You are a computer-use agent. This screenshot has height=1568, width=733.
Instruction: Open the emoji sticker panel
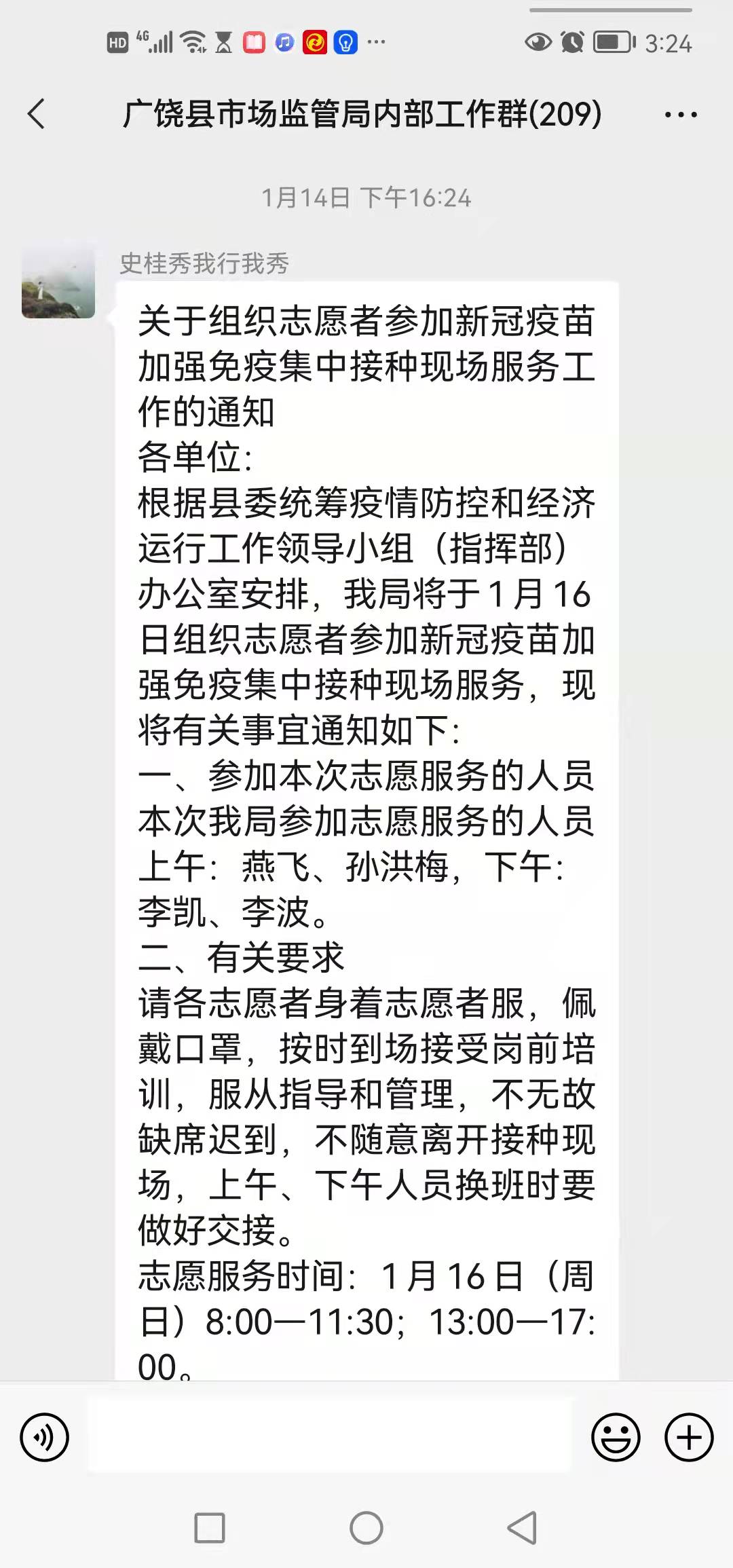pyautogui.click(x=616, y=1437)
